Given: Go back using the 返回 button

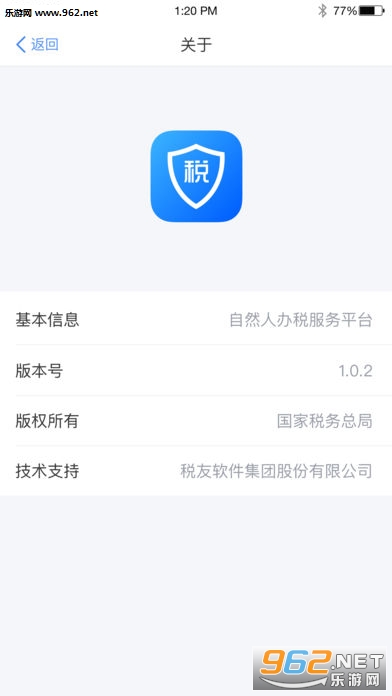Looking at the screenshot, I should coord(37,45).
